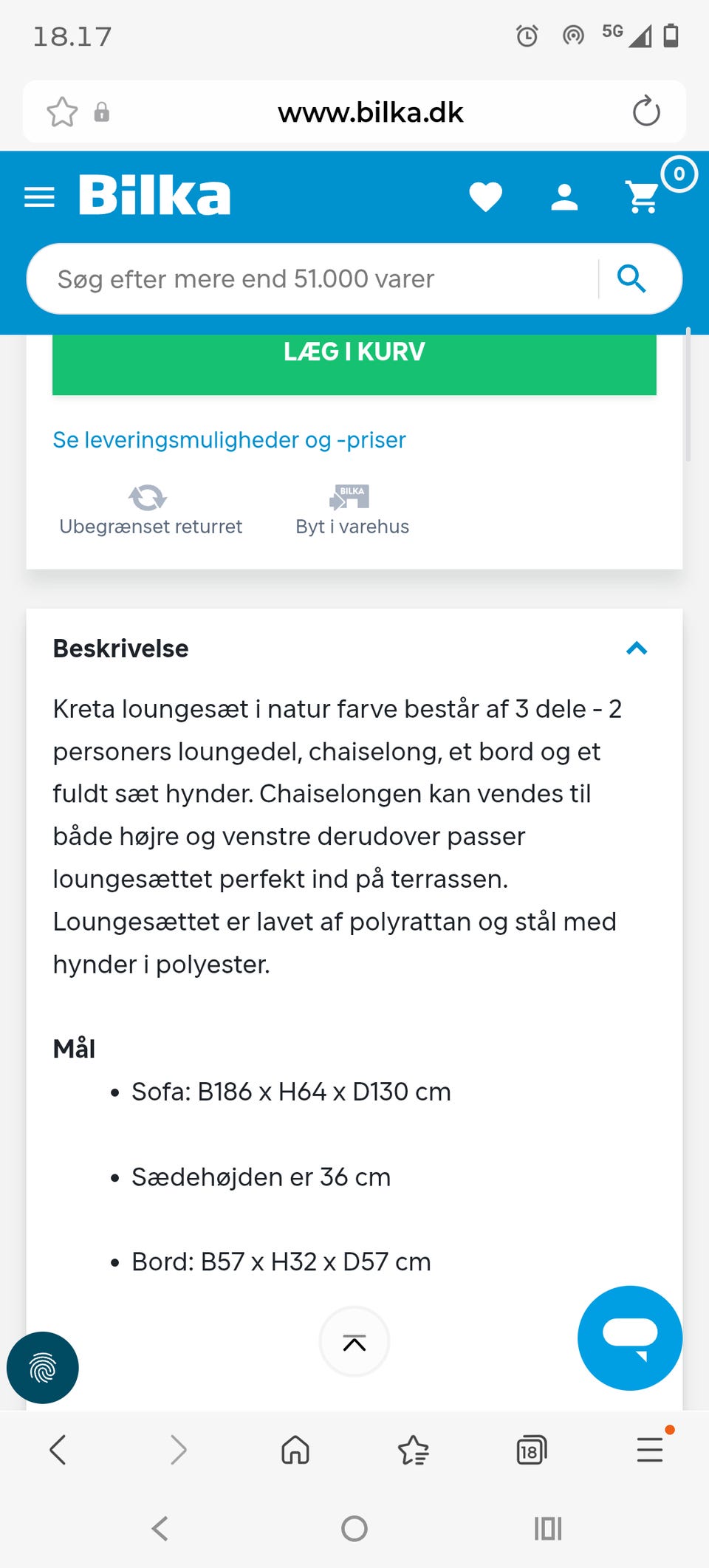The height and width of the screenshot is (1568, 709).
Task: Open the shopping cart
Action: click(x=642, y=195)
